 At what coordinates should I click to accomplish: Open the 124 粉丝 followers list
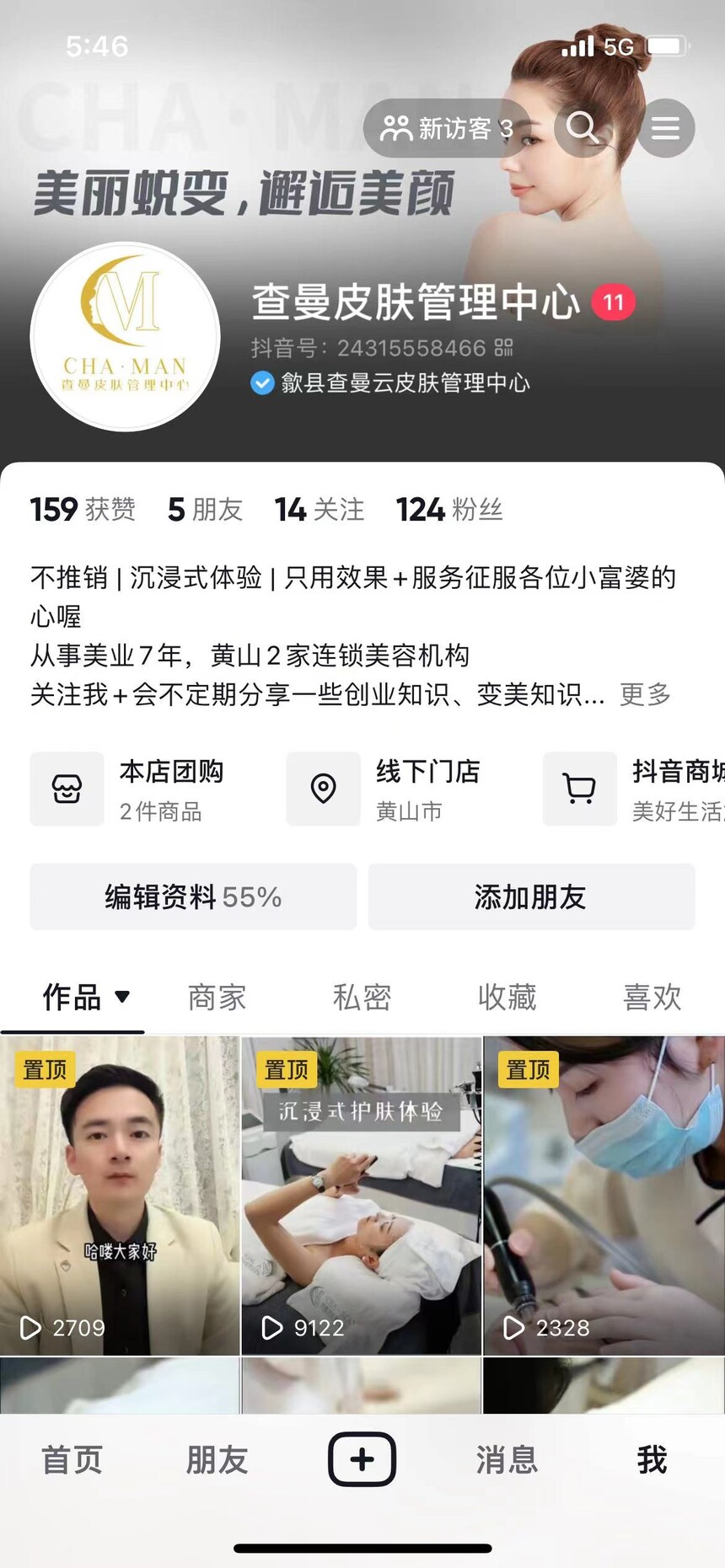[449, 510]
